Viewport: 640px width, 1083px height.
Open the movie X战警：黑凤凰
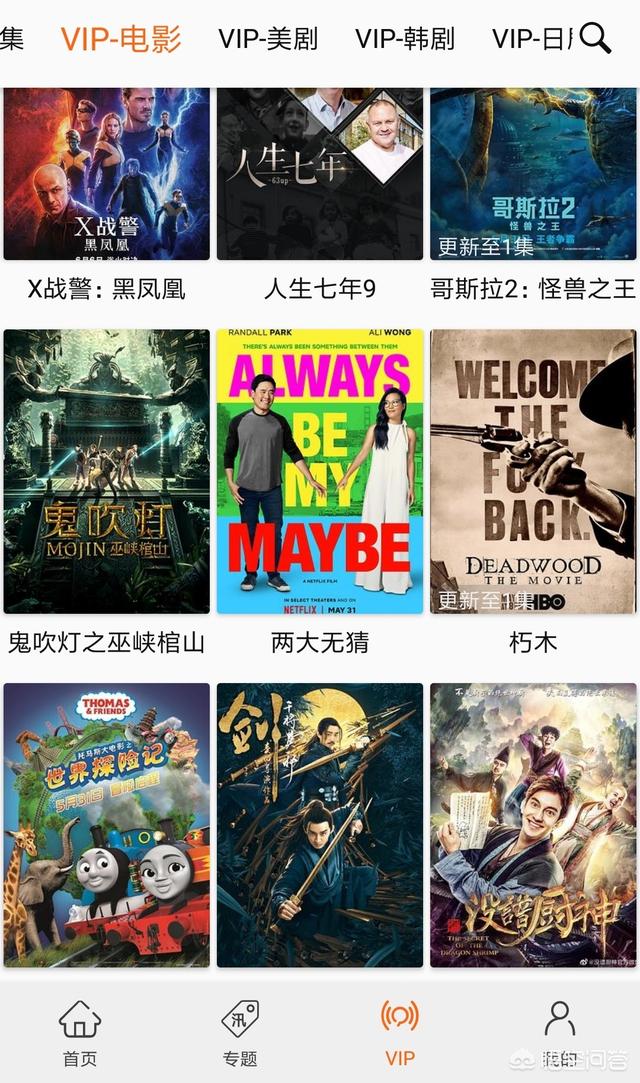[107, 174]
